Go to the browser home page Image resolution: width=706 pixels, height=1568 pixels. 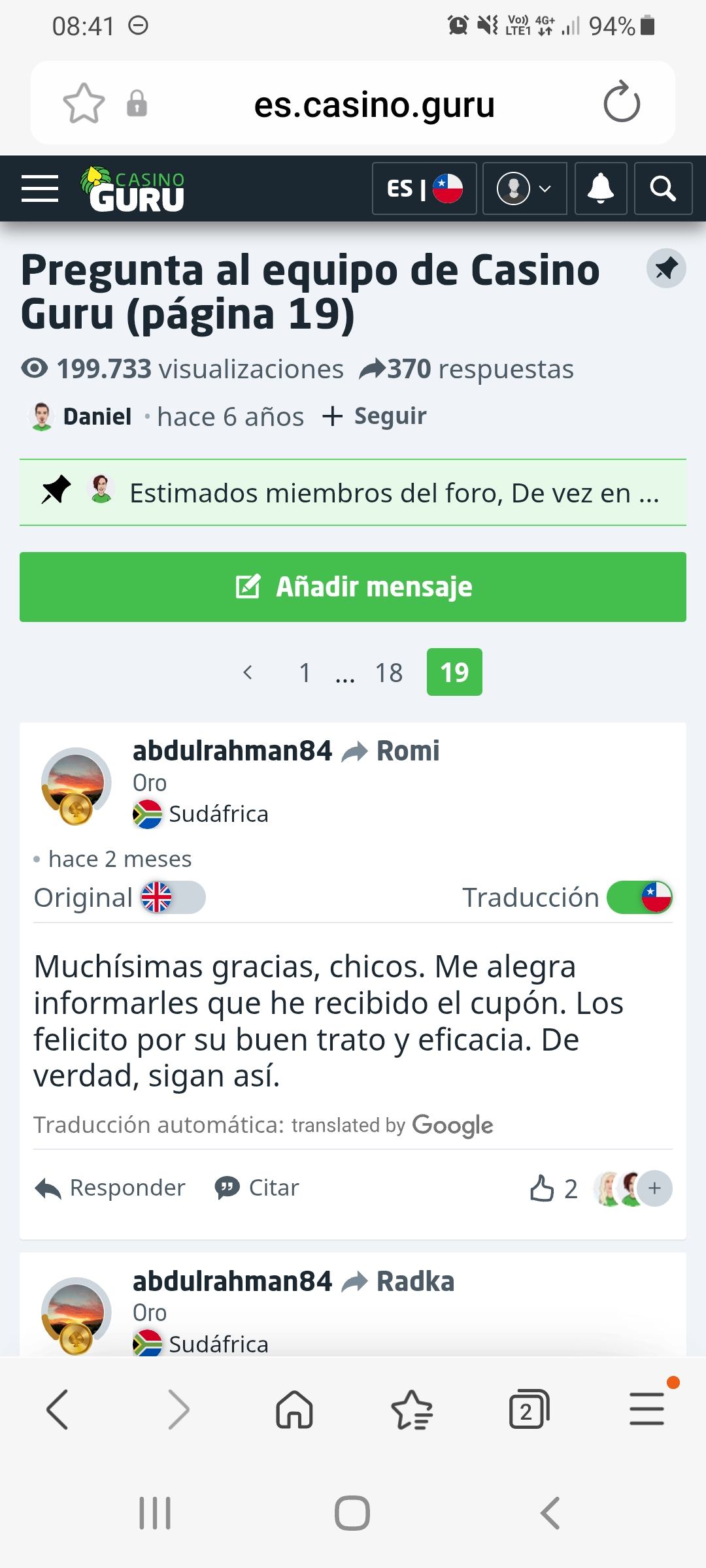pyautogui.click(x=294, y=1409)
